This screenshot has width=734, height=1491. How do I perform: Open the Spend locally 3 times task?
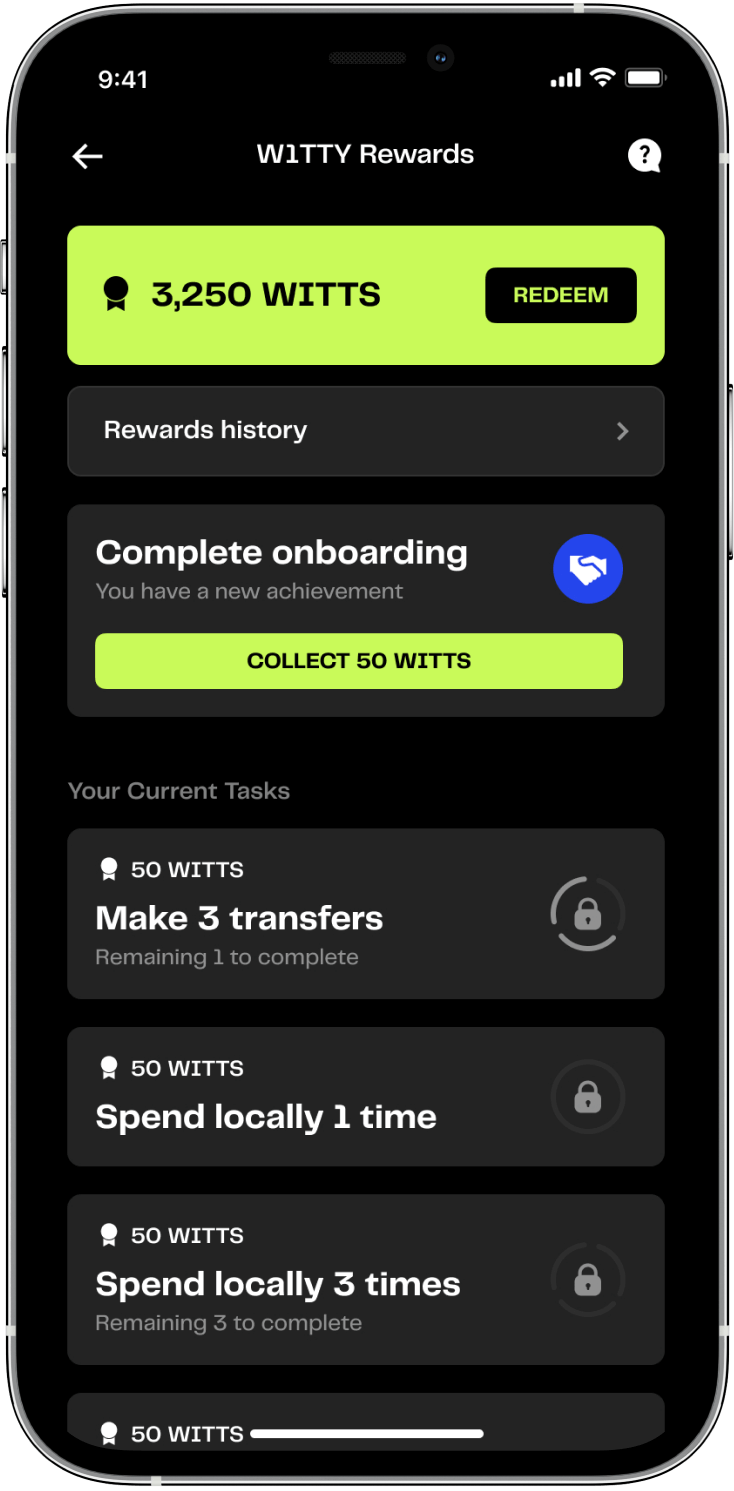pos(365,1279)
